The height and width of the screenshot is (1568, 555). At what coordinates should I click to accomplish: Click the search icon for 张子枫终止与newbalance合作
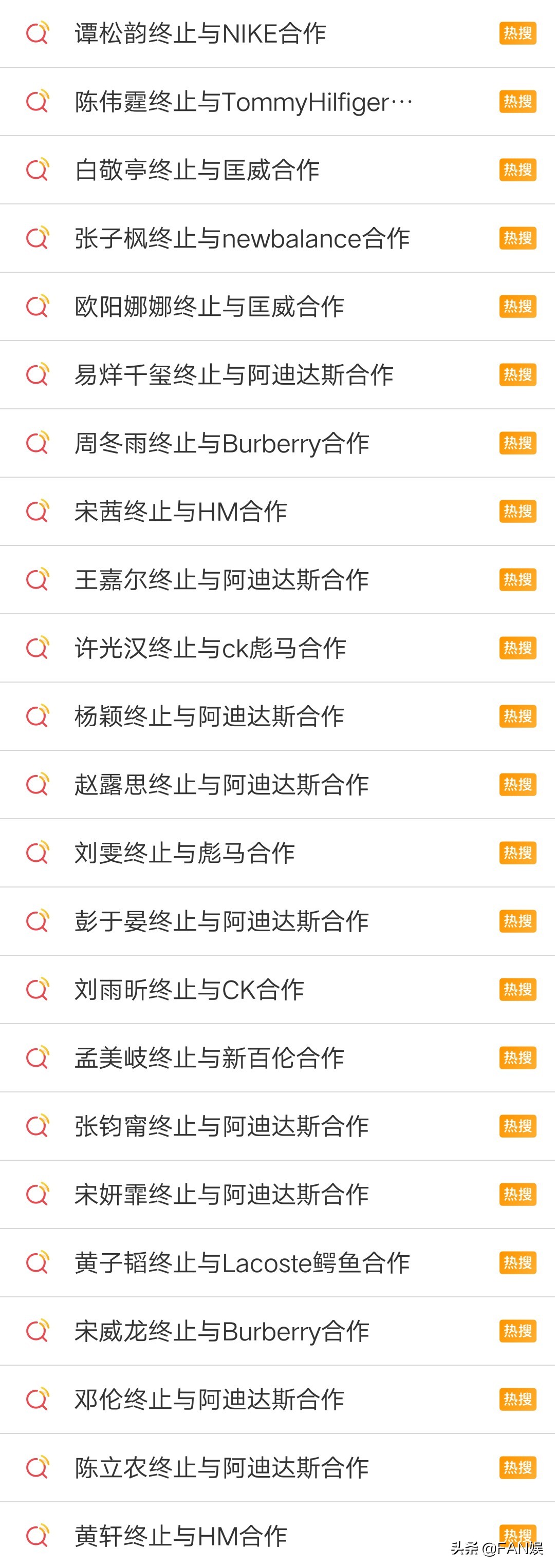click(x=38, y=238)
